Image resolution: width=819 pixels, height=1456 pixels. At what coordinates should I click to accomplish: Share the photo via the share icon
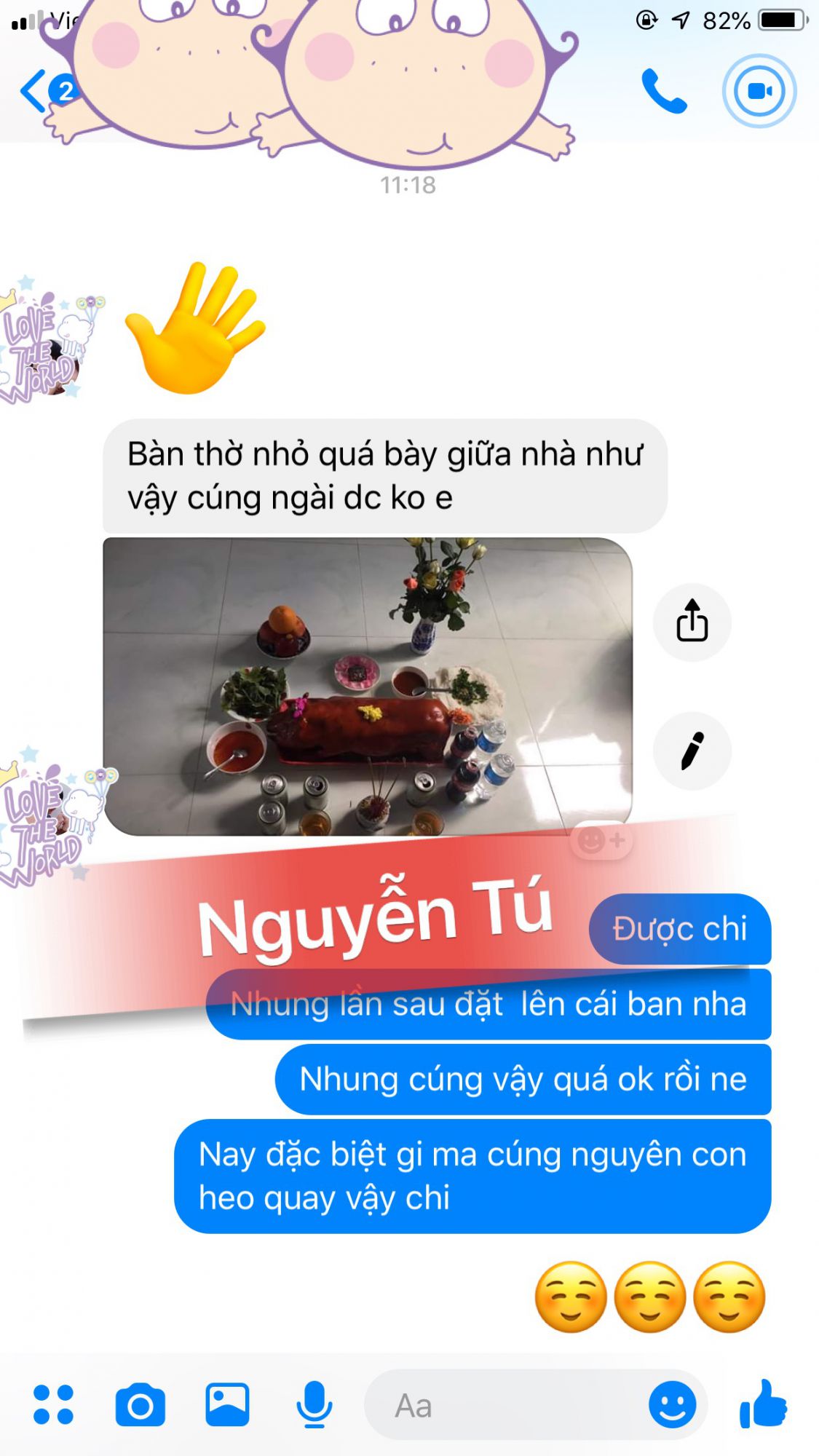click(692, 622)
